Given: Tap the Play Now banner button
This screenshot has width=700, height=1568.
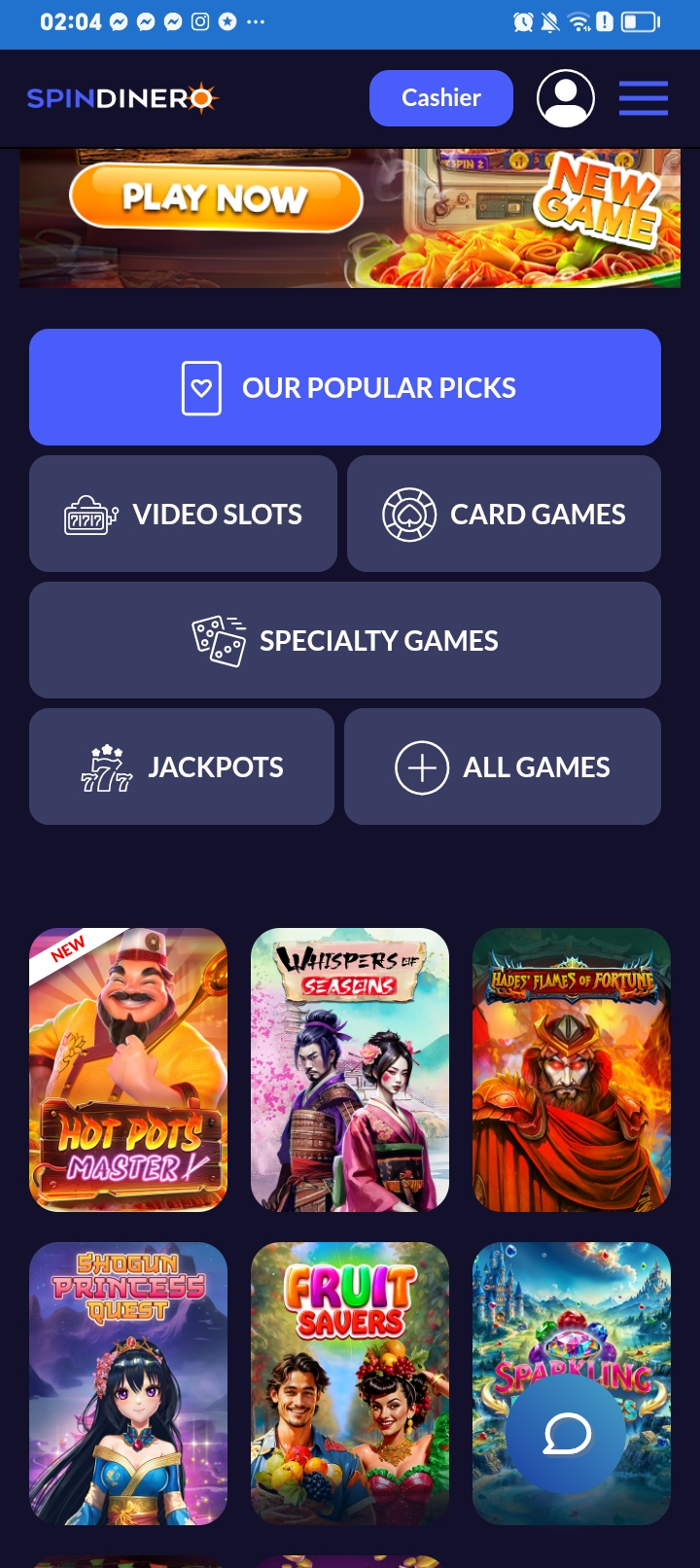Looking at the screenshot, I should (216, 197).
